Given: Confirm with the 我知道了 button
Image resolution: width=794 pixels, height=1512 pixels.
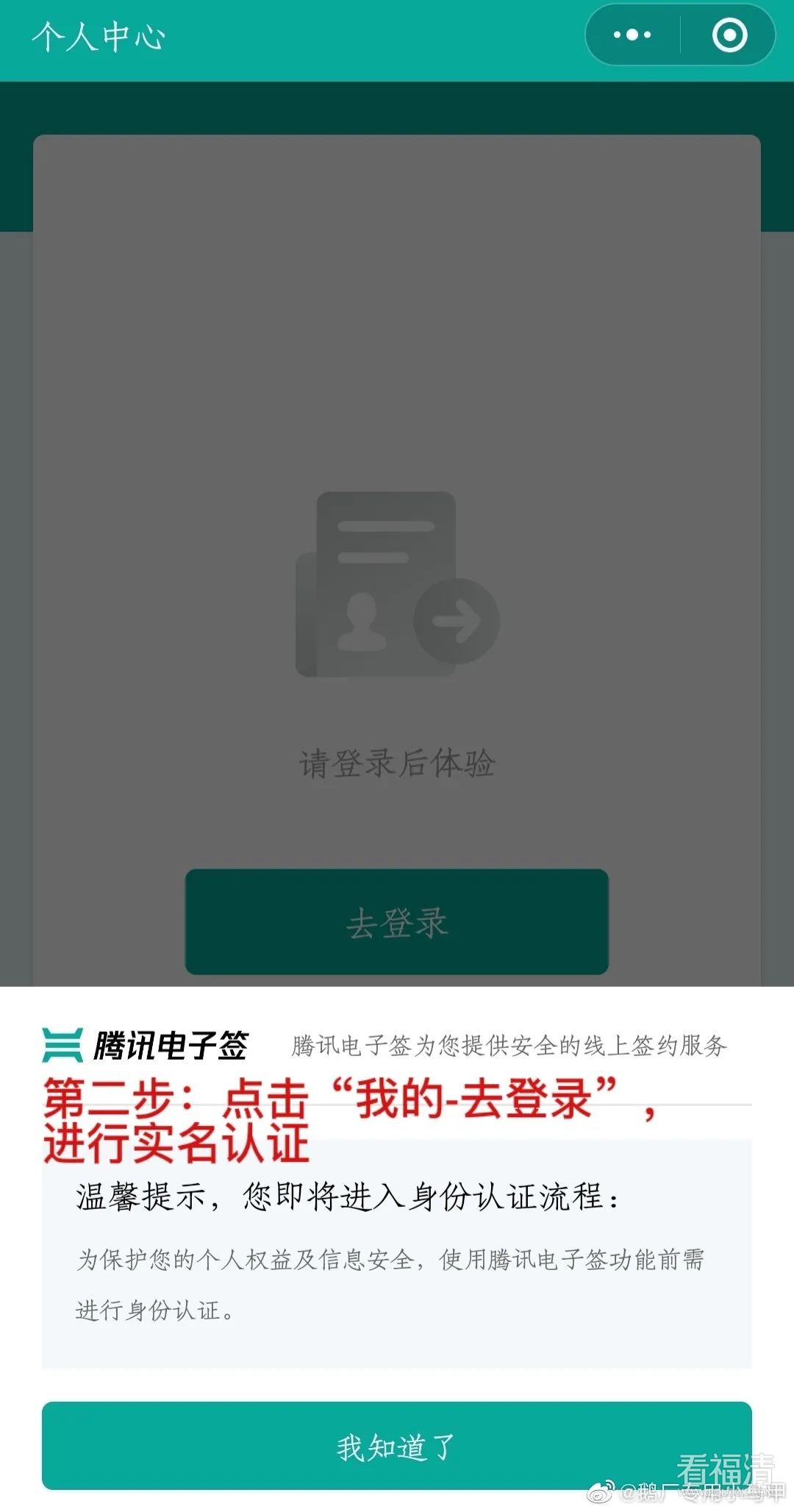Looking at the screenshot, I should point(396,1447).
